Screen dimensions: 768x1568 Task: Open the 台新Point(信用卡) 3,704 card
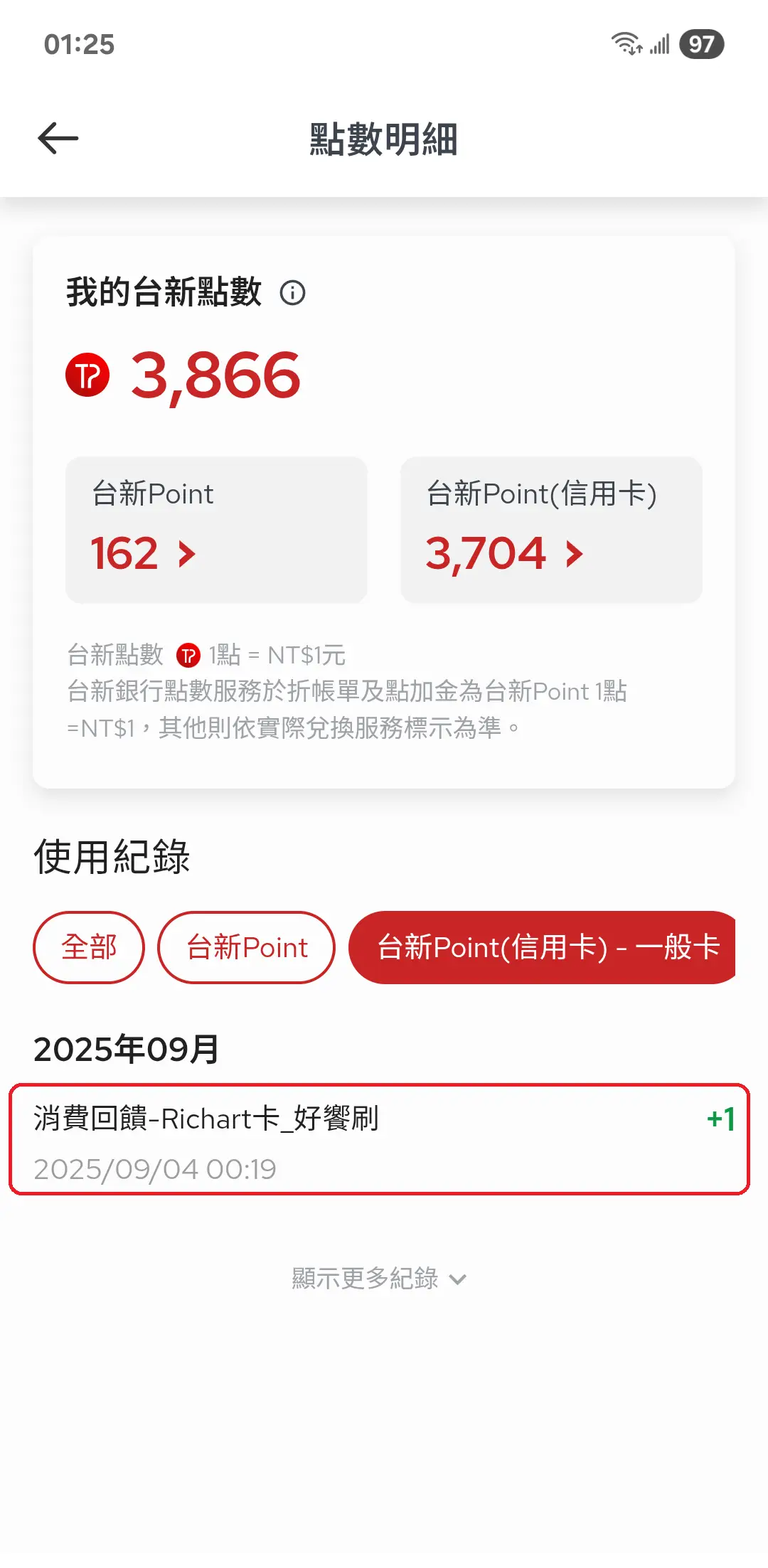(x=551, y=530)
